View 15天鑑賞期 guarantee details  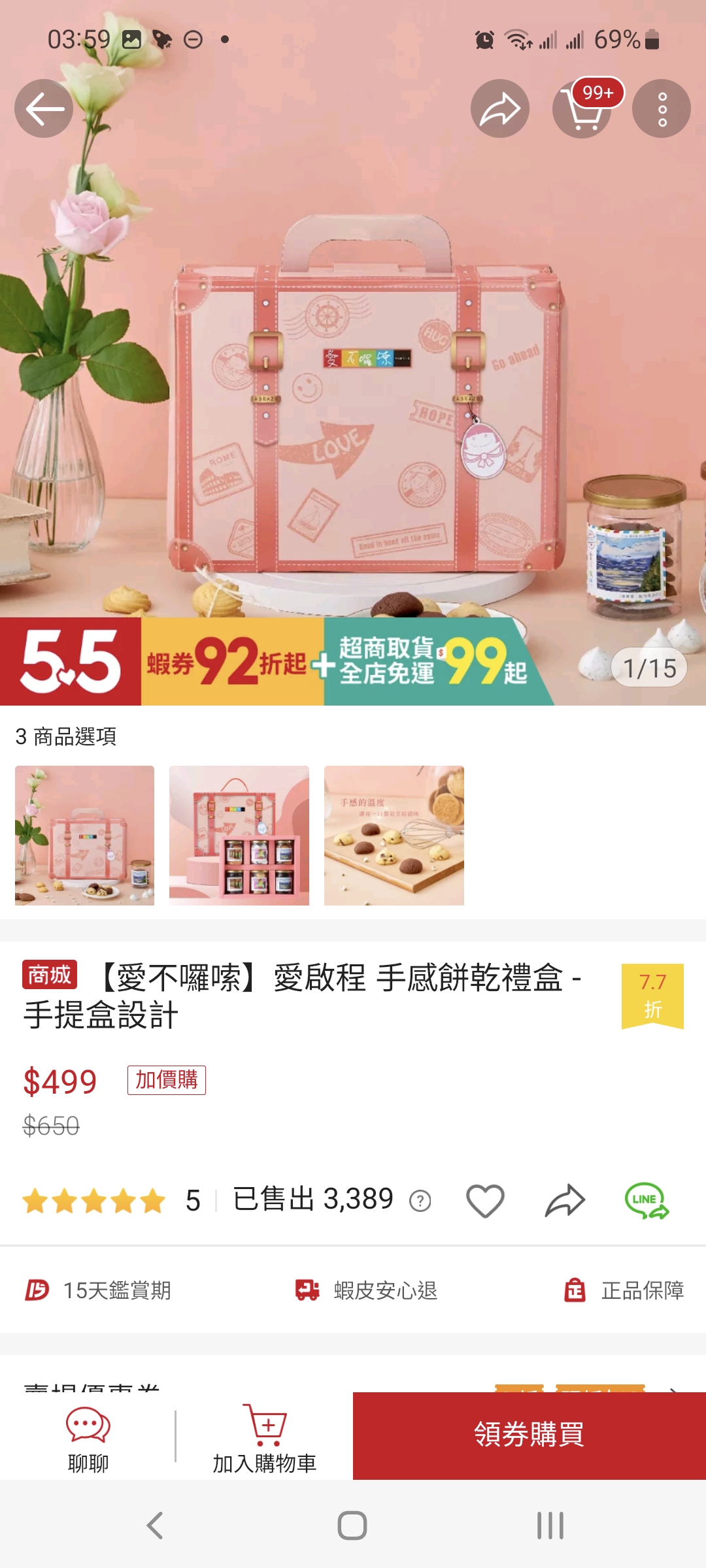tap(98, 1290)
